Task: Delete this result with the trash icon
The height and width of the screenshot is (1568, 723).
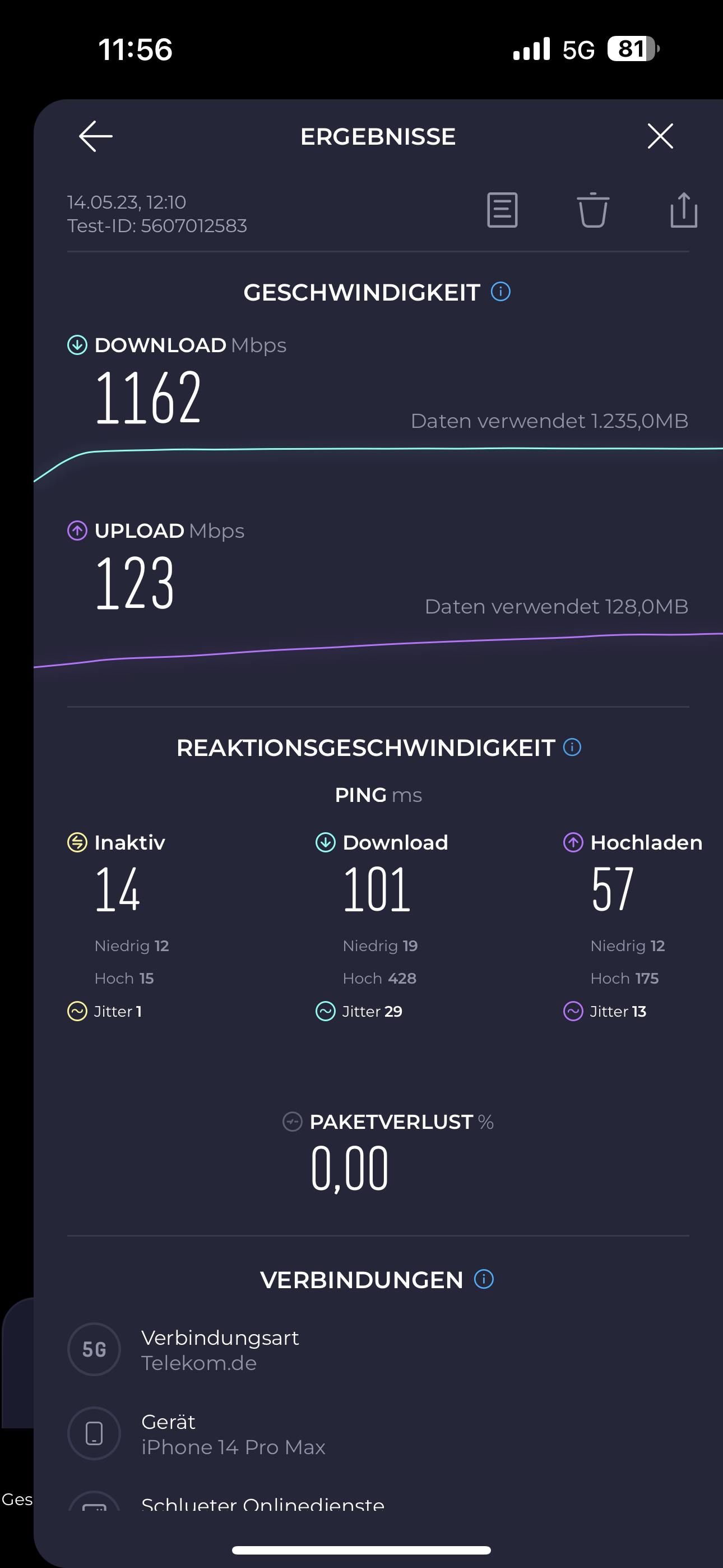Action: click(593, 210)
